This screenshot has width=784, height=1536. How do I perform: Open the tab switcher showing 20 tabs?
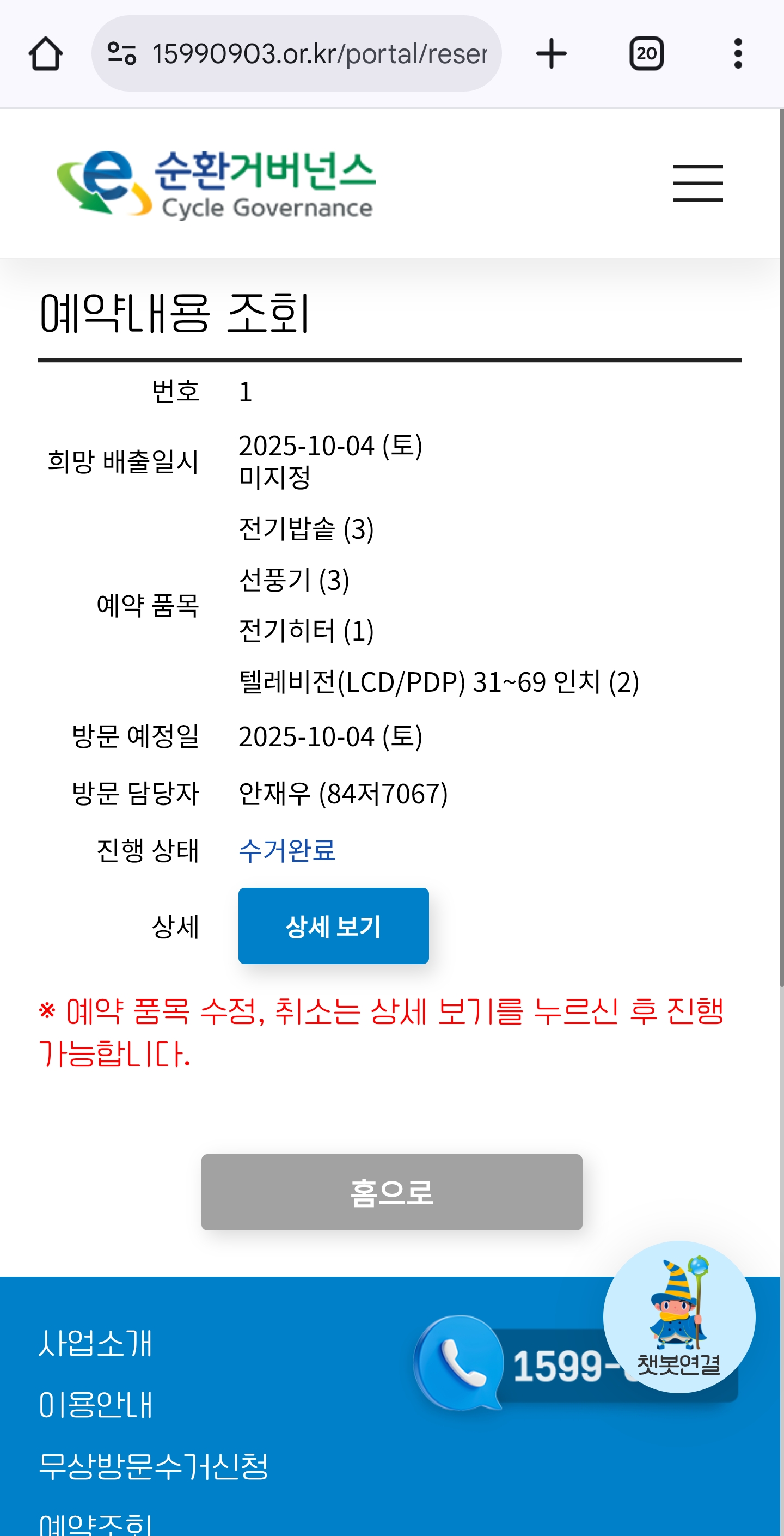click(x=646, y=54)
